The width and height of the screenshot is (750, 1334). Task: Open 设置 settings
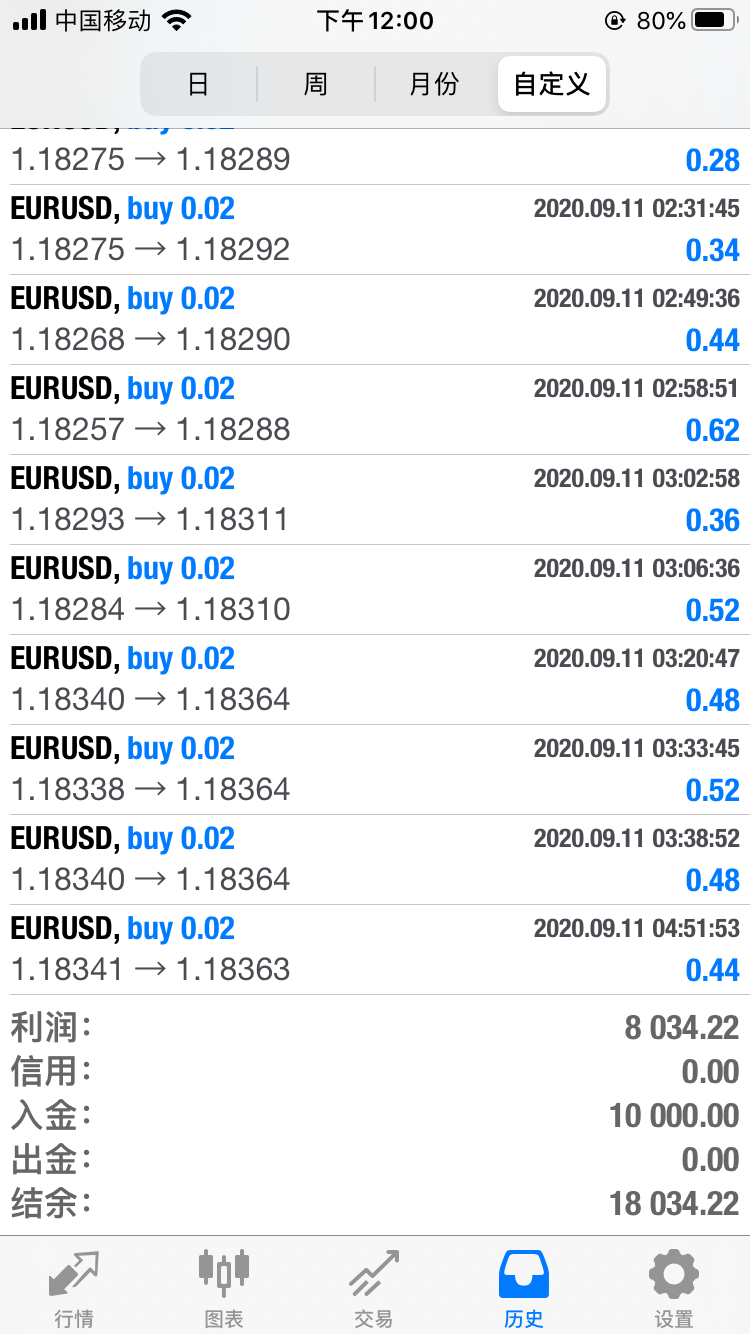674,1286
